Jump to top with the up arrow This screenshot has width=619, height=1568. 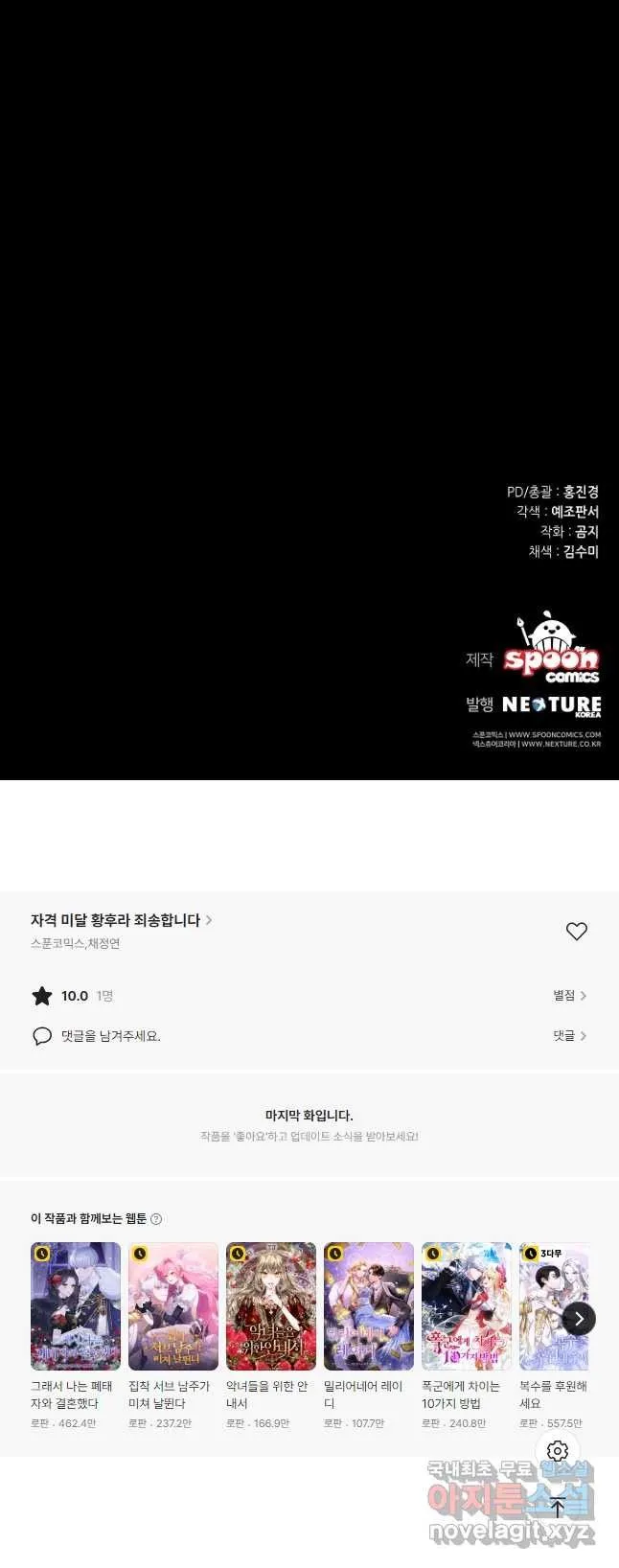[x=558, y=1507]
